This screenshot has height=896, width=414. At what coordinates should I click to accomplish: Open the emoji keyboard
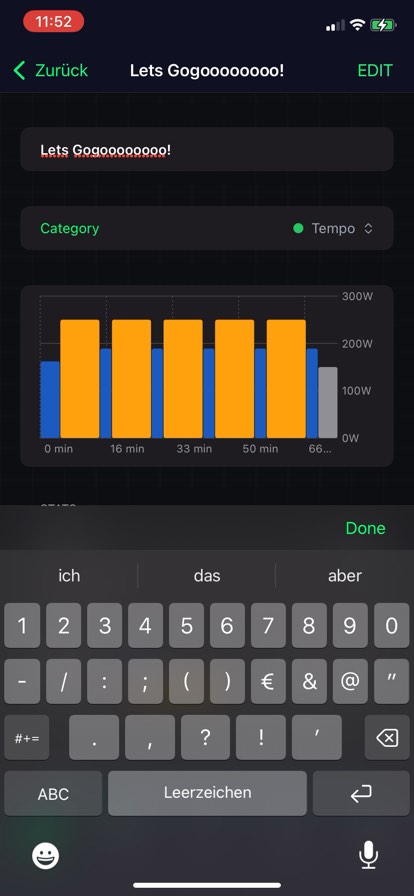[x=46, y=855]
